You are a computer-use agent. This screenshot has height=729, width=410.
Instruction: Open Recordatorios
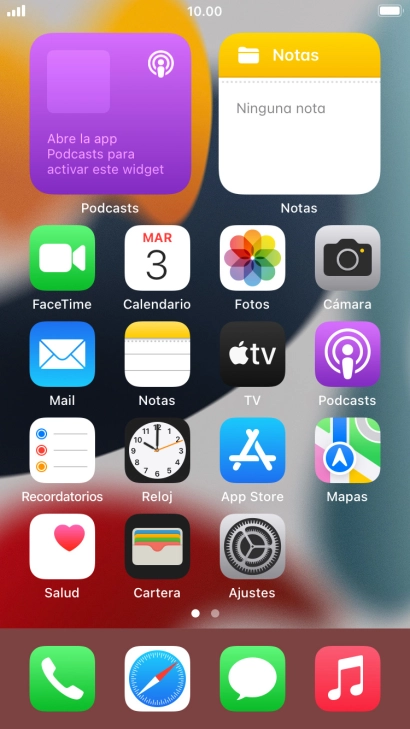(62, 450)
